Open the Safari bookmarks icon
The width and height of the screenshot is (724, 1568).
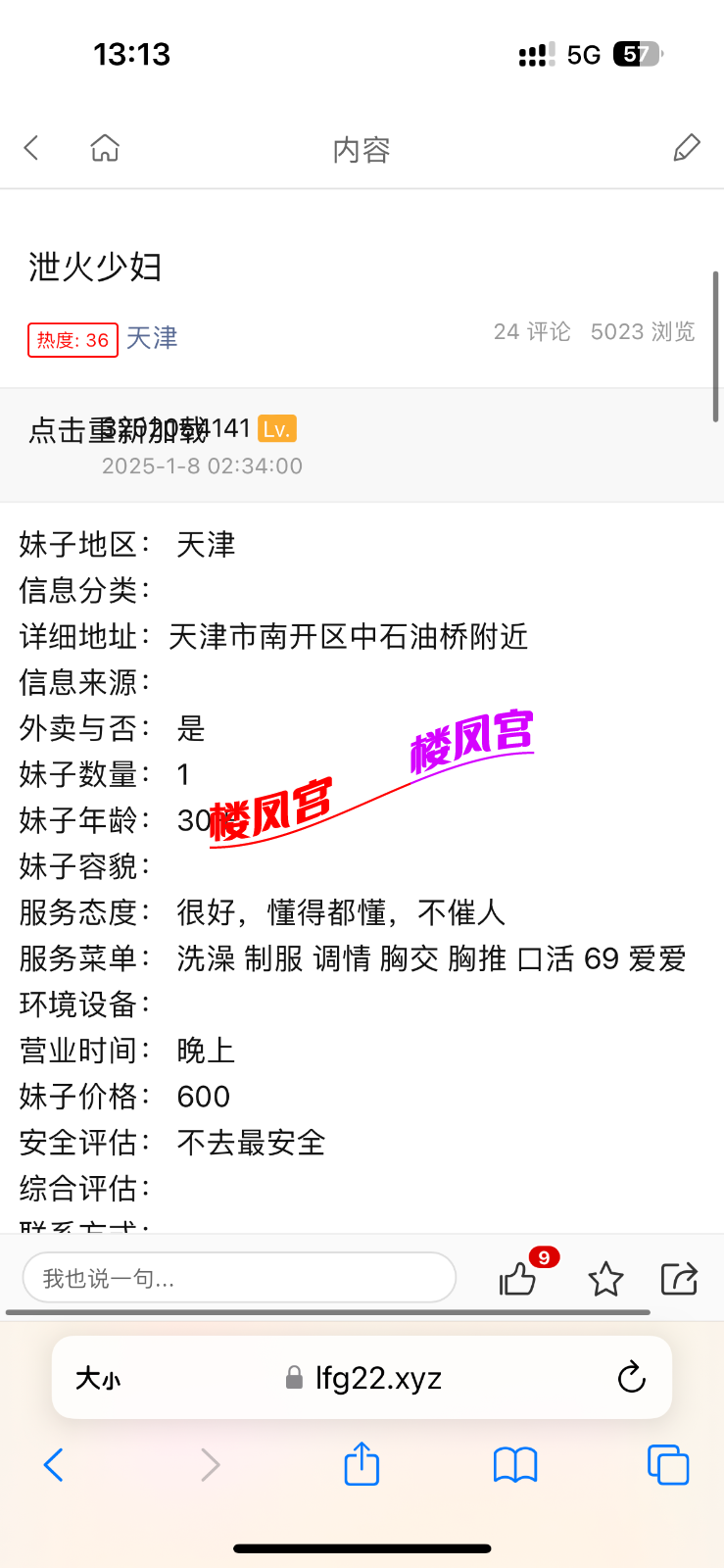[515, 1465]
